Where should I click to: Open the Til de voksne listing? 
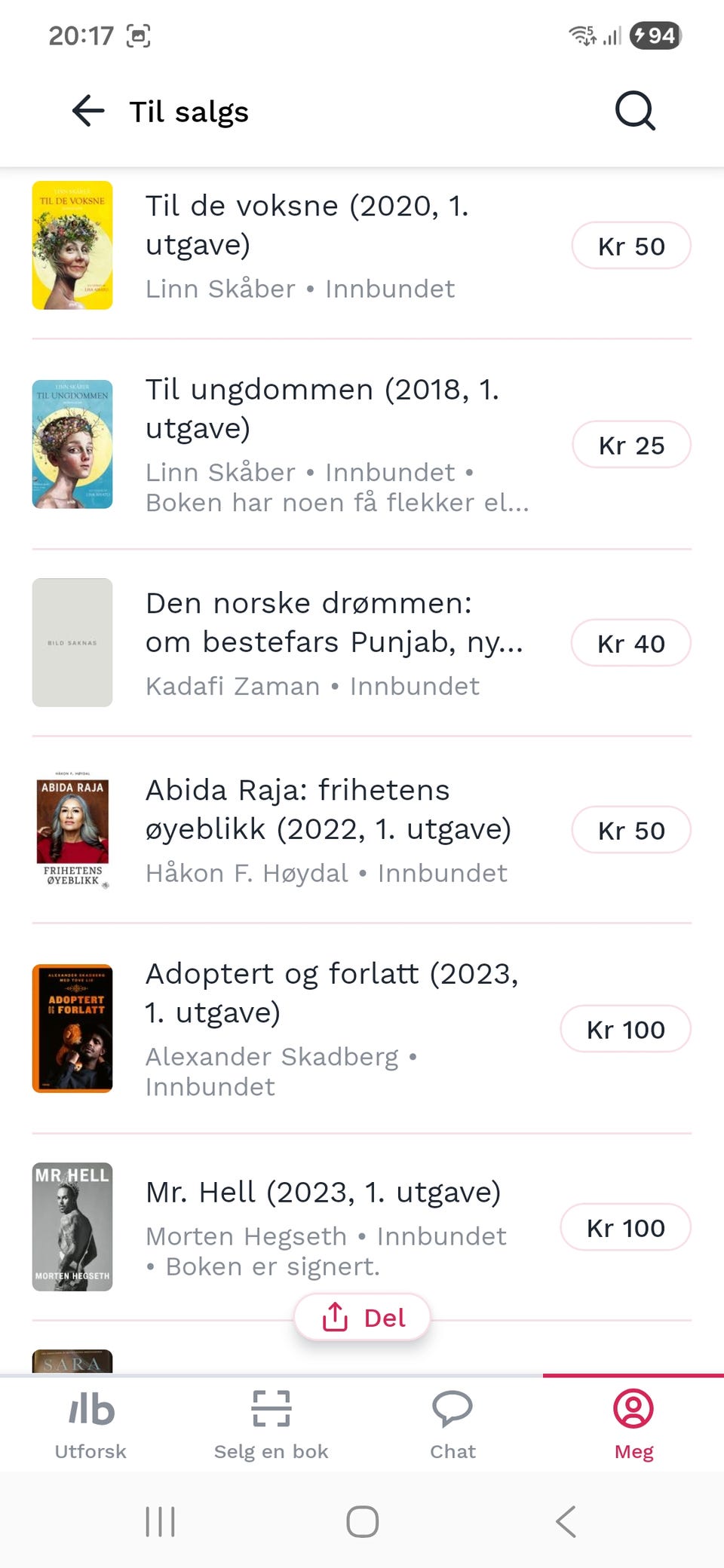[x=306, y=225]
